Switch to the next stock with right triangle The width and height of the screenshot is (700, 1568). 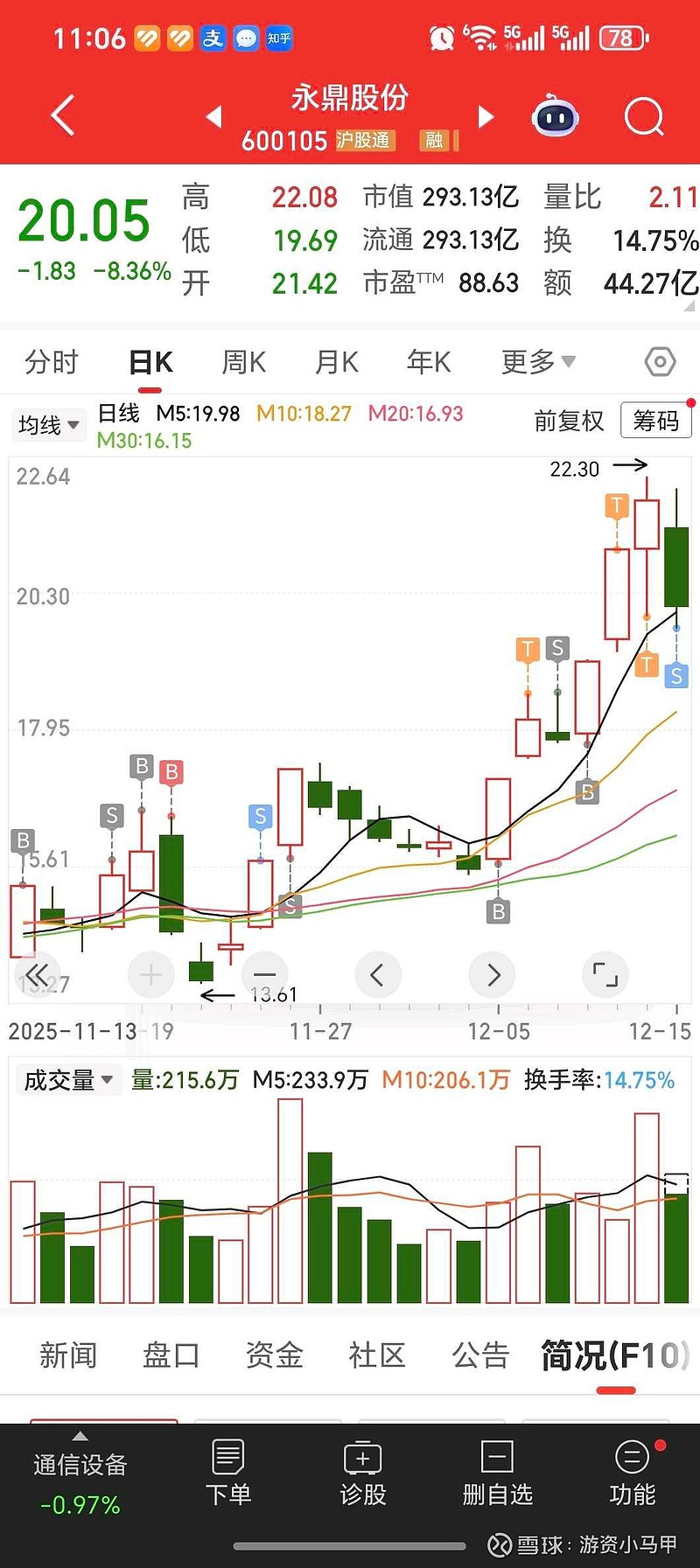486,116
